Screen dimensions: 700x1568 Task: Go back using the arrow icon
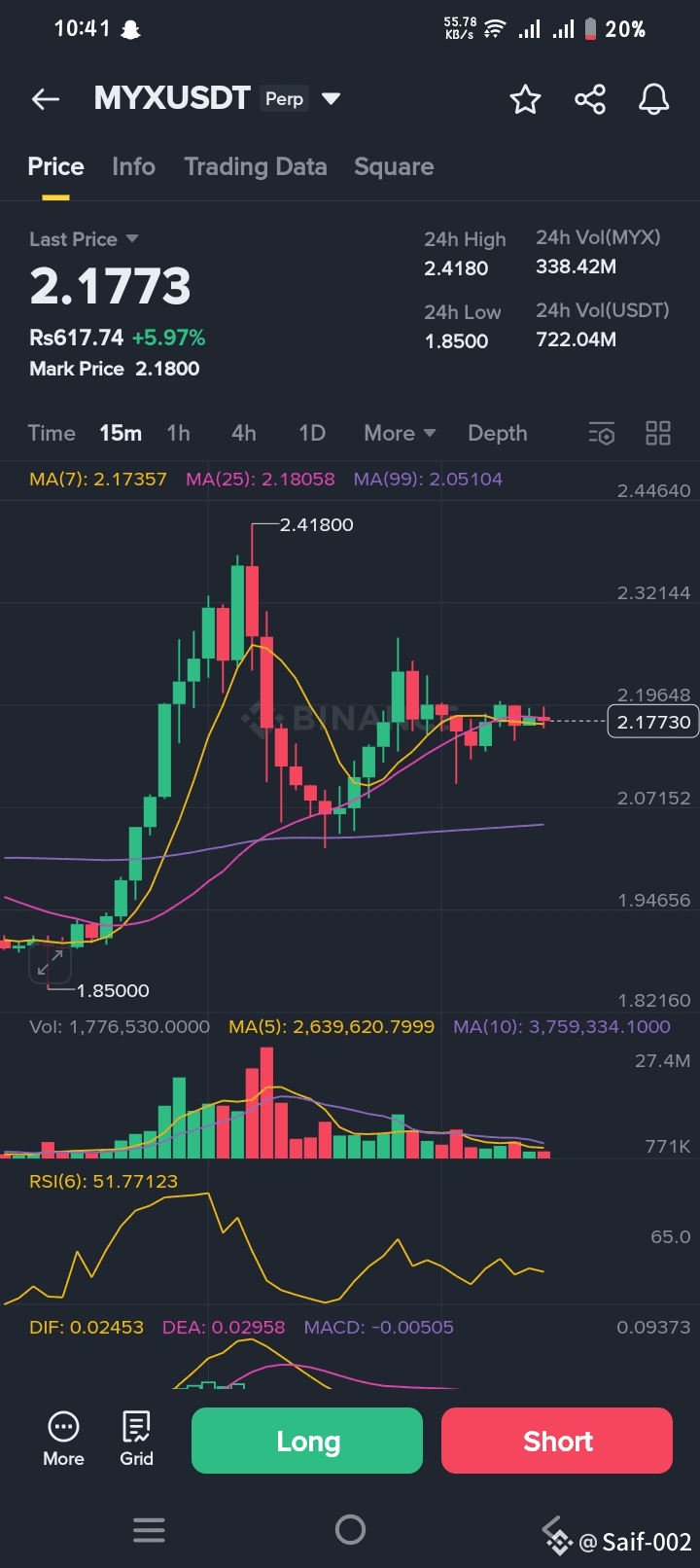[x=46, y=99]
